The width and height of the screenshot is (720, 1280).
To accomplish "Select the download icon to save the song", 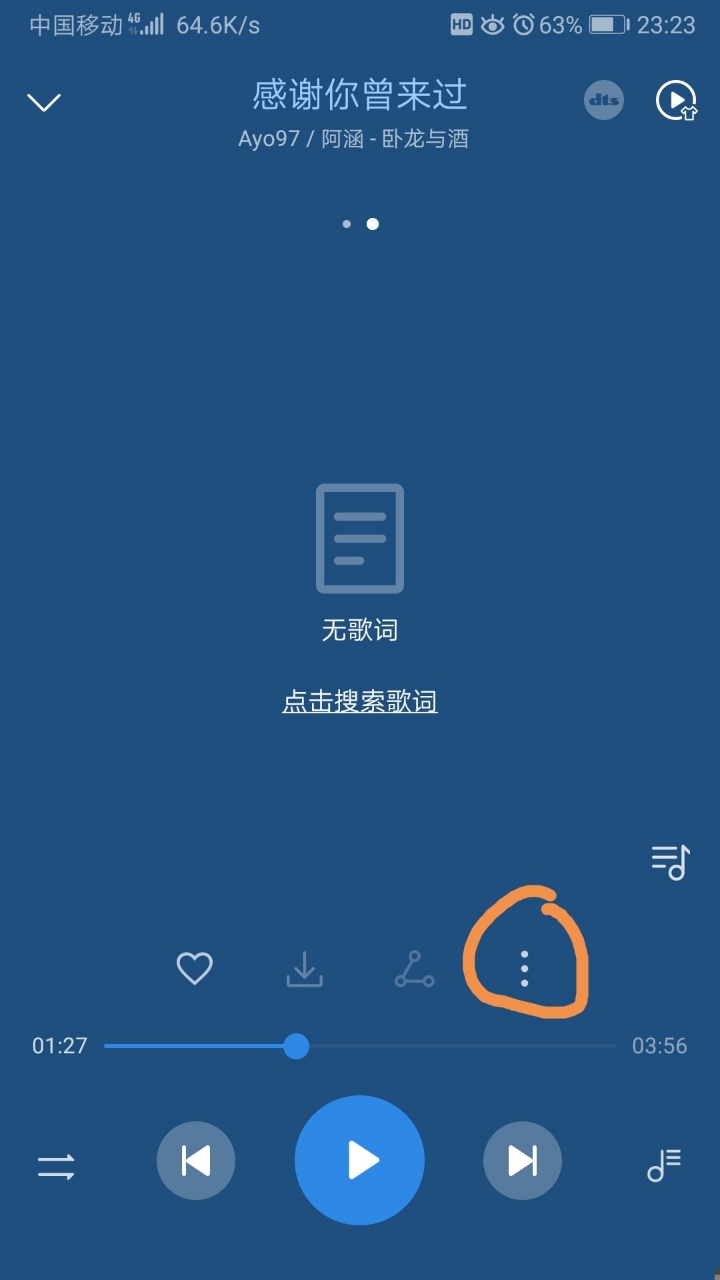I will click(x=305, y=968).
